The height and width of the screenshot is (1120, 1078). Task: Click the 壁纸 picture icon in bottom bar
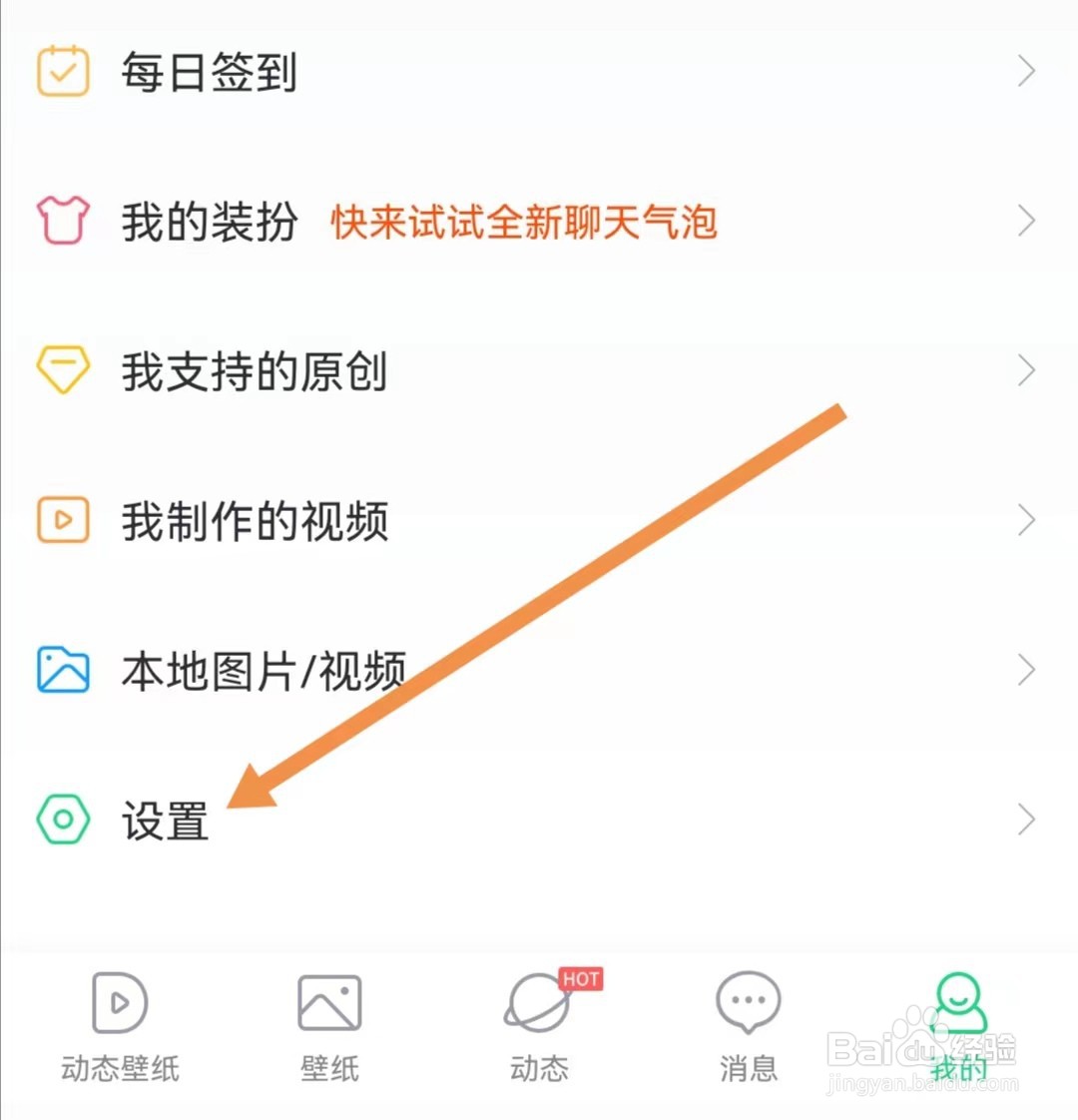tap(328, 1001)
